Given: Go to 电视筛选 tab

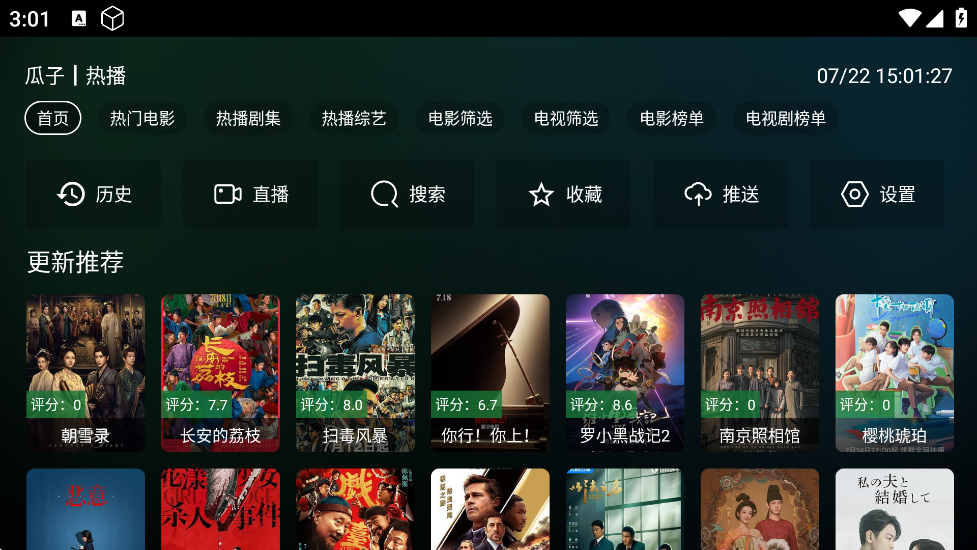Looking at the screenshot, I should (566, 118).
